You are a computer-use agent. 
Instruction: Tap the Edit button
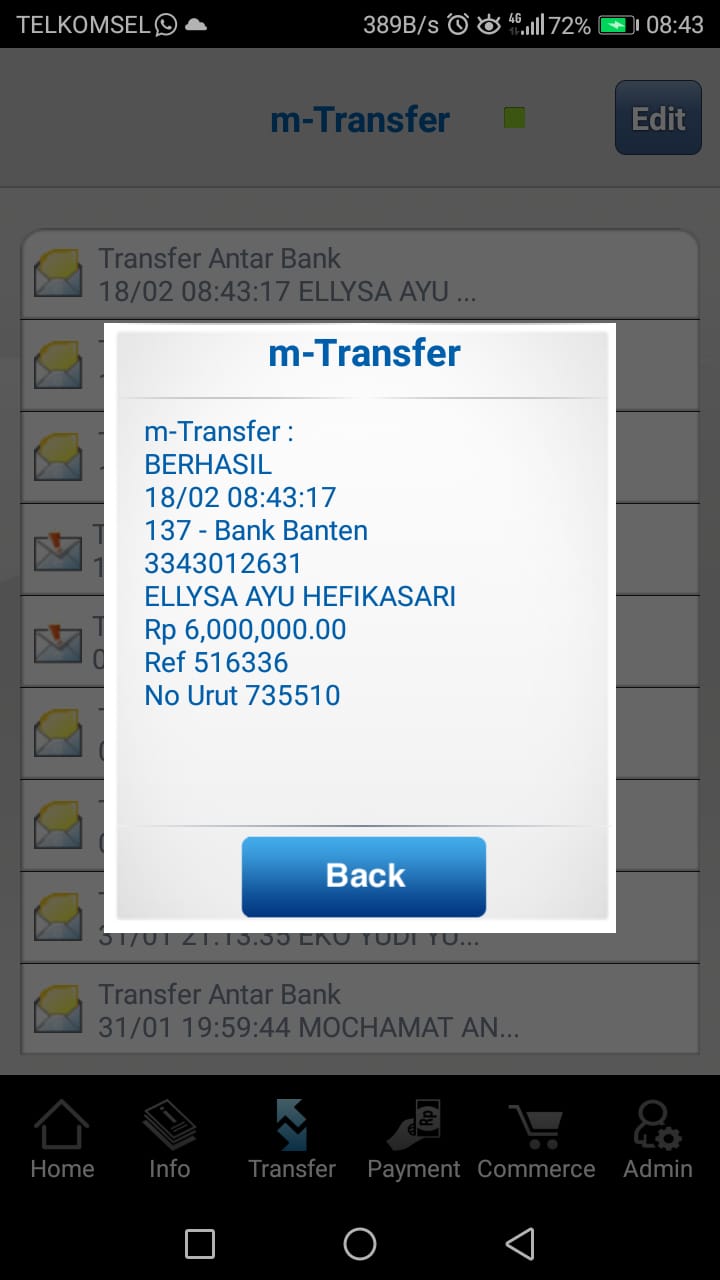[x=657, y=118]
